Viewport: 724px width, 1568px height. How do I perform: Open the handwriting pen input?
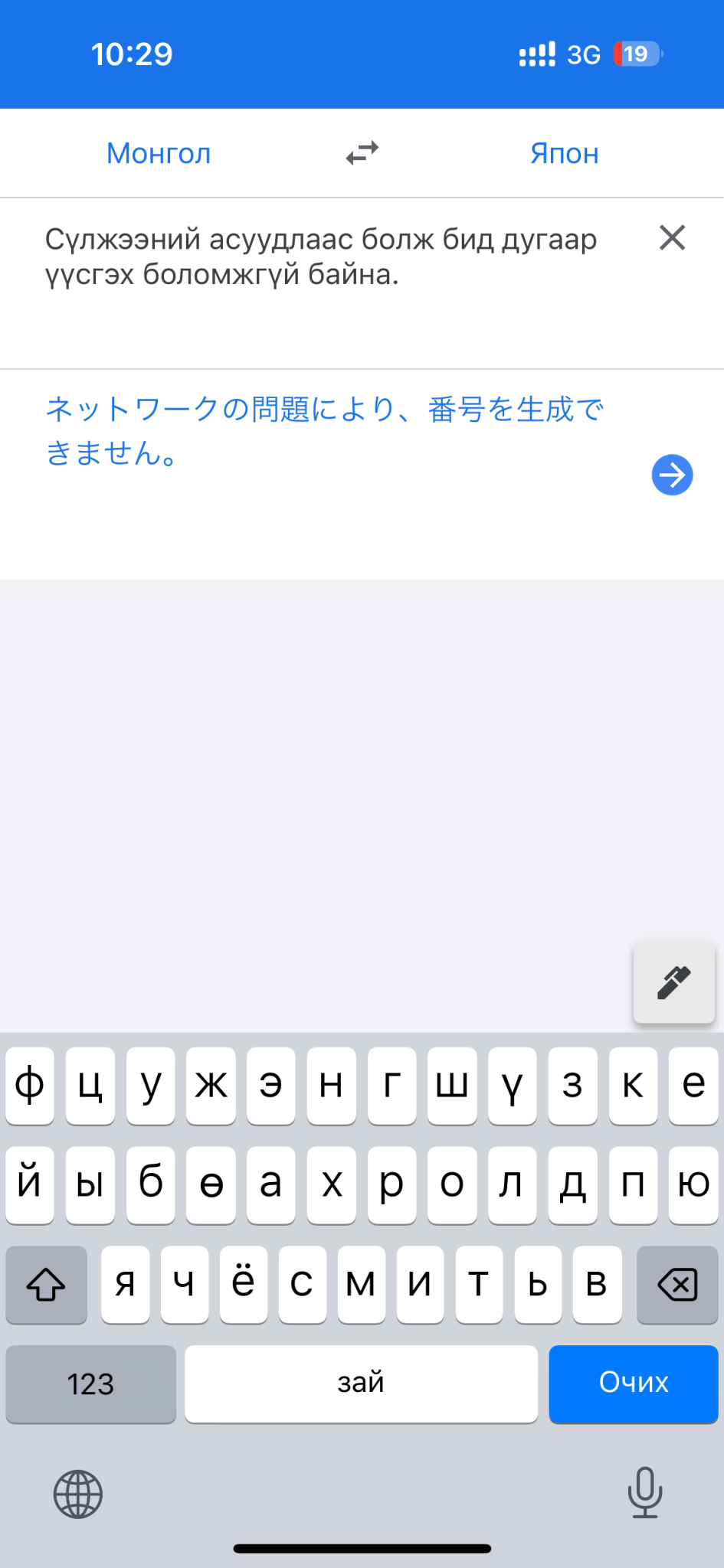click(673, 983)
